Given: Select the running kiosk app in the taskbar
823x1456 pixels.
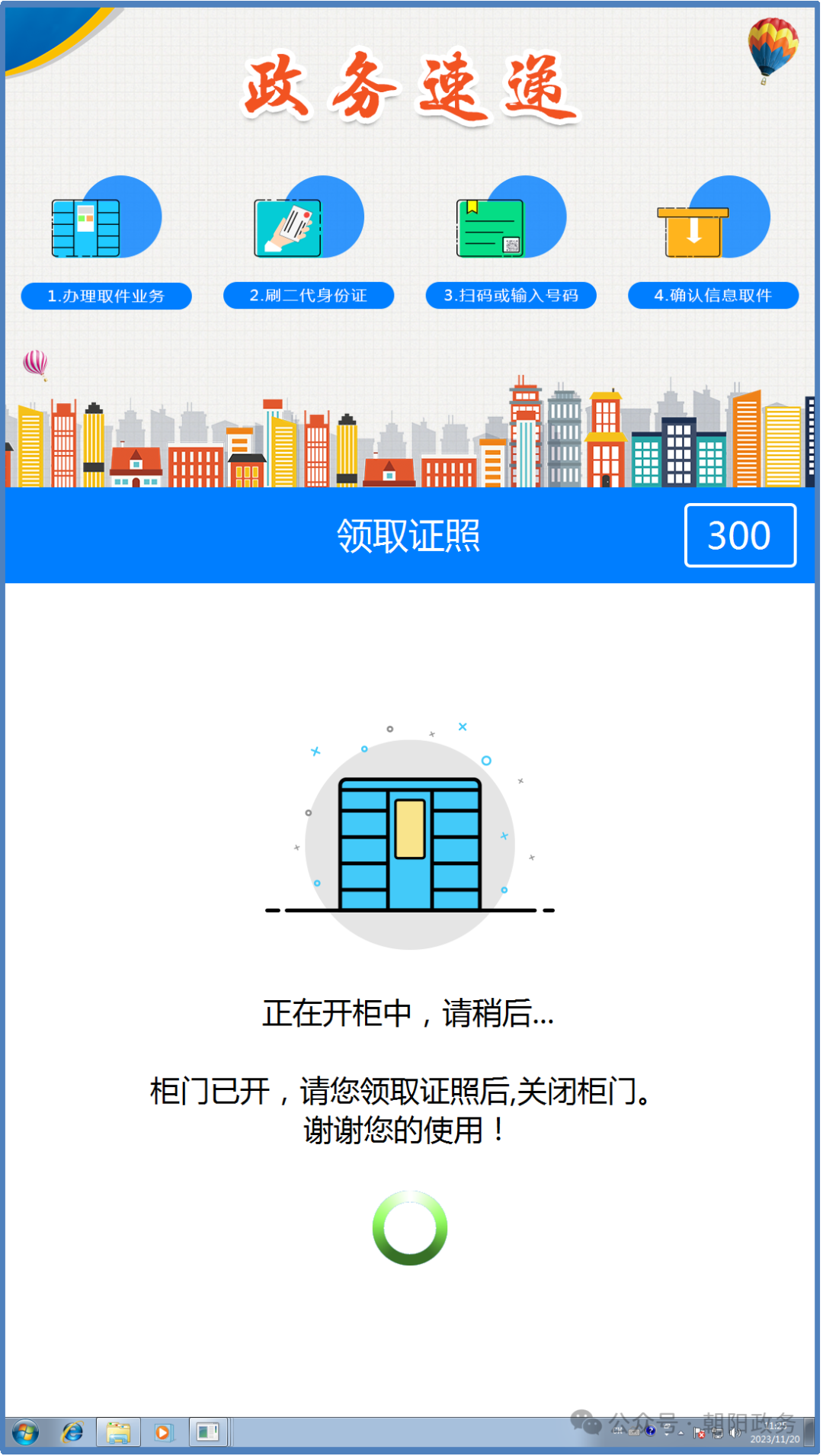Looking at the screenshot, I should pos(208,1433).
